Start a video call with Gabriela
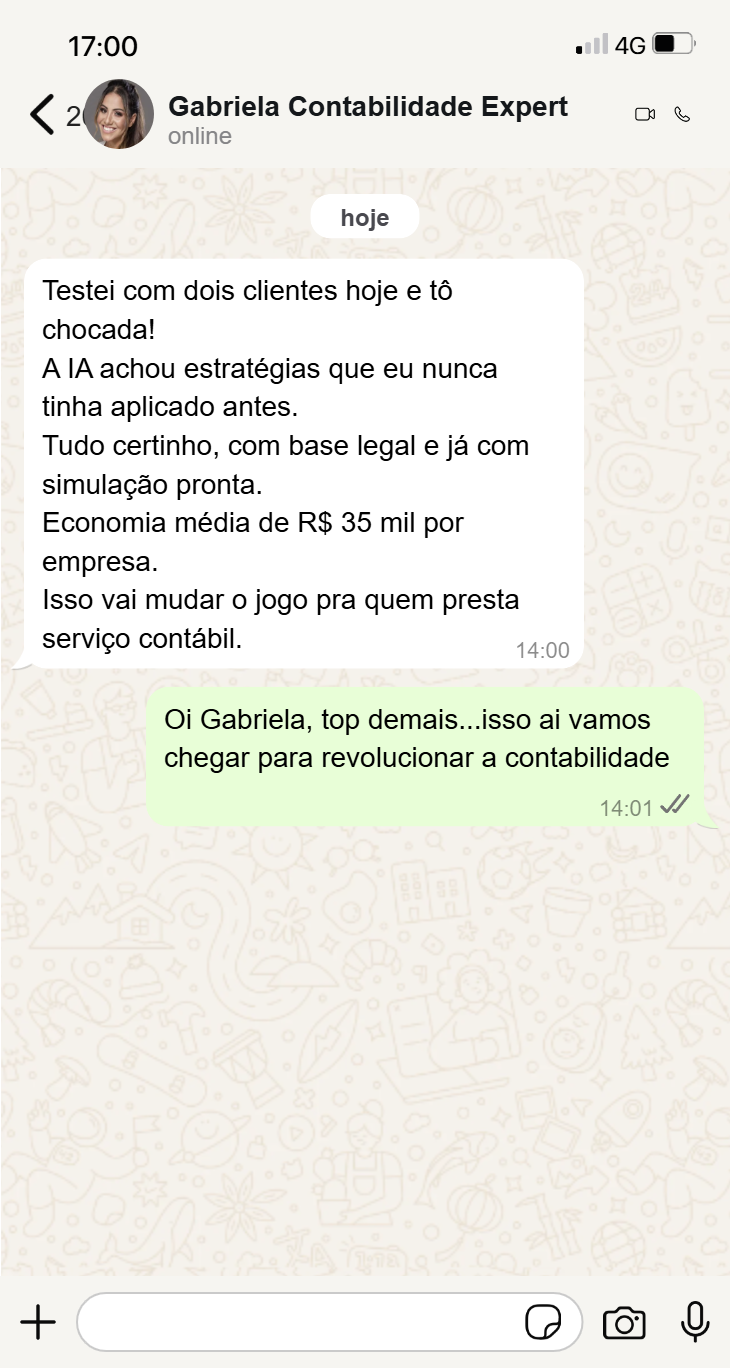The height and width of the screenshot is (1368, 730). [645, 114]
